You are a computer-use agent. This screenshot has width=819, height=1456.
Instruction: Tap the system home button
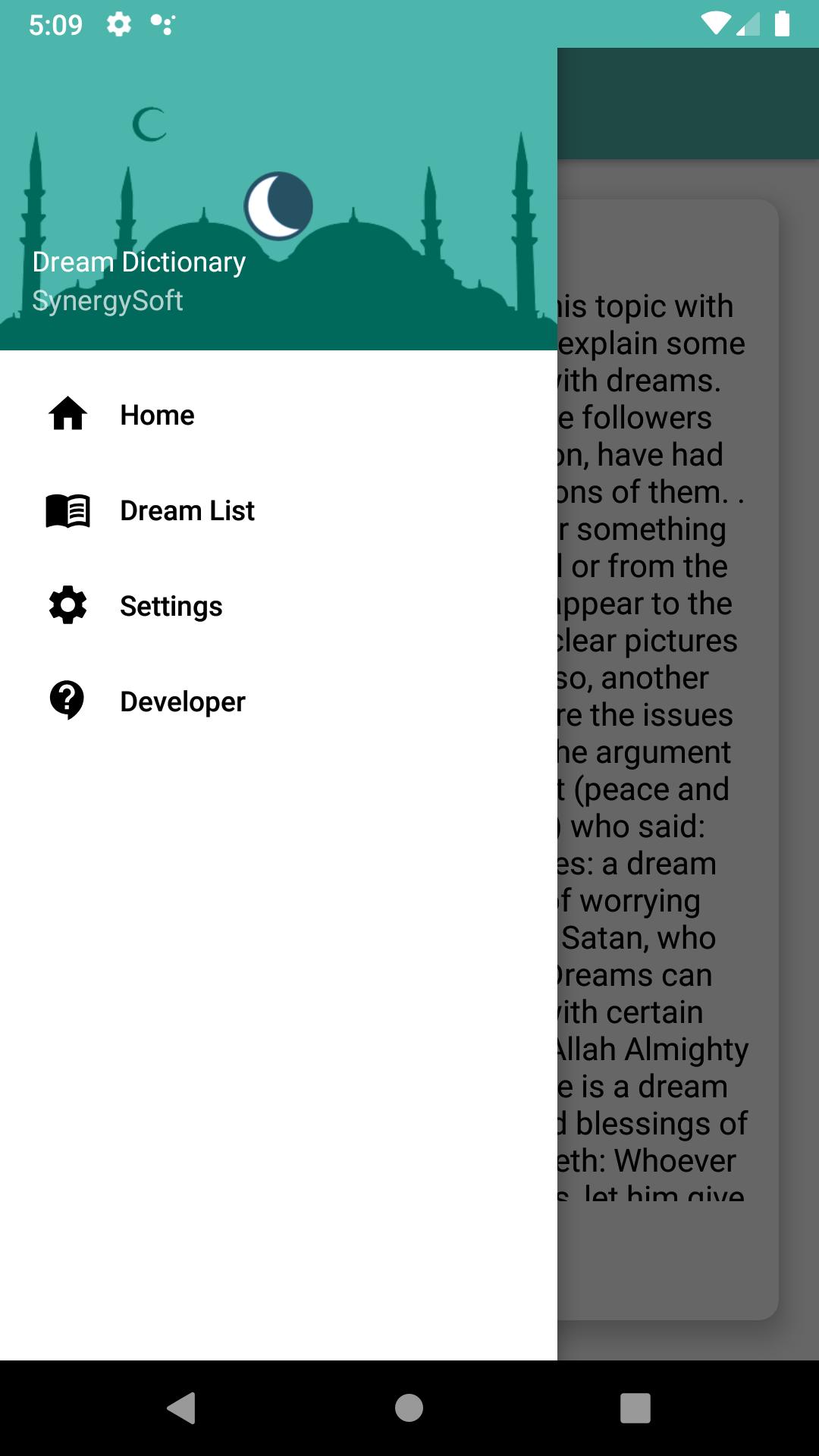tap(409, 1408)
